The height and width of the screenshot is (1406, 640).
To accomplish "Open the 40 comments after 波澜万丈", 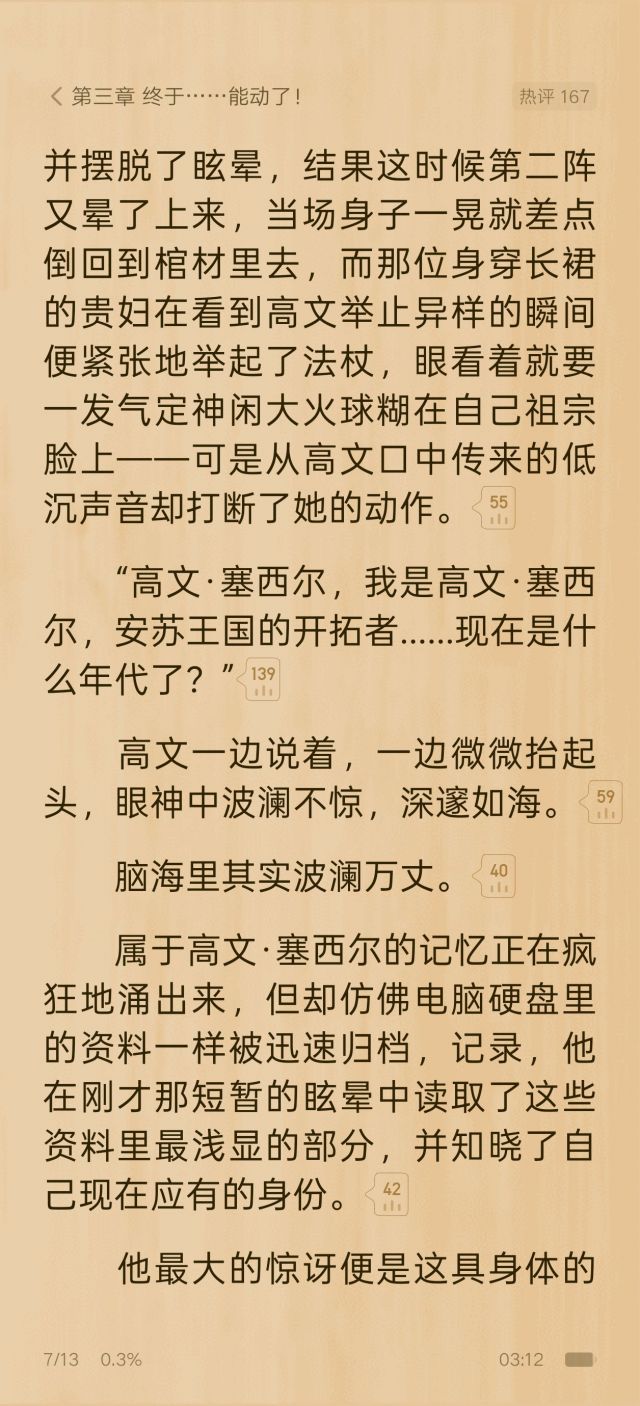I will 498,878.
